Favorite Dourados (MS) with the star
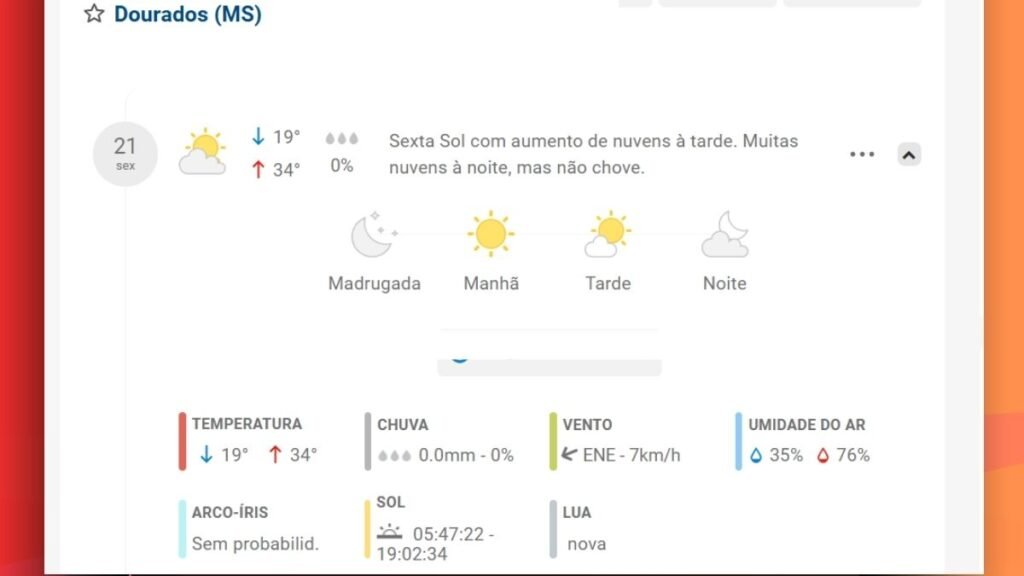The height and width of the screenshot is (576, 1024). 94,14
